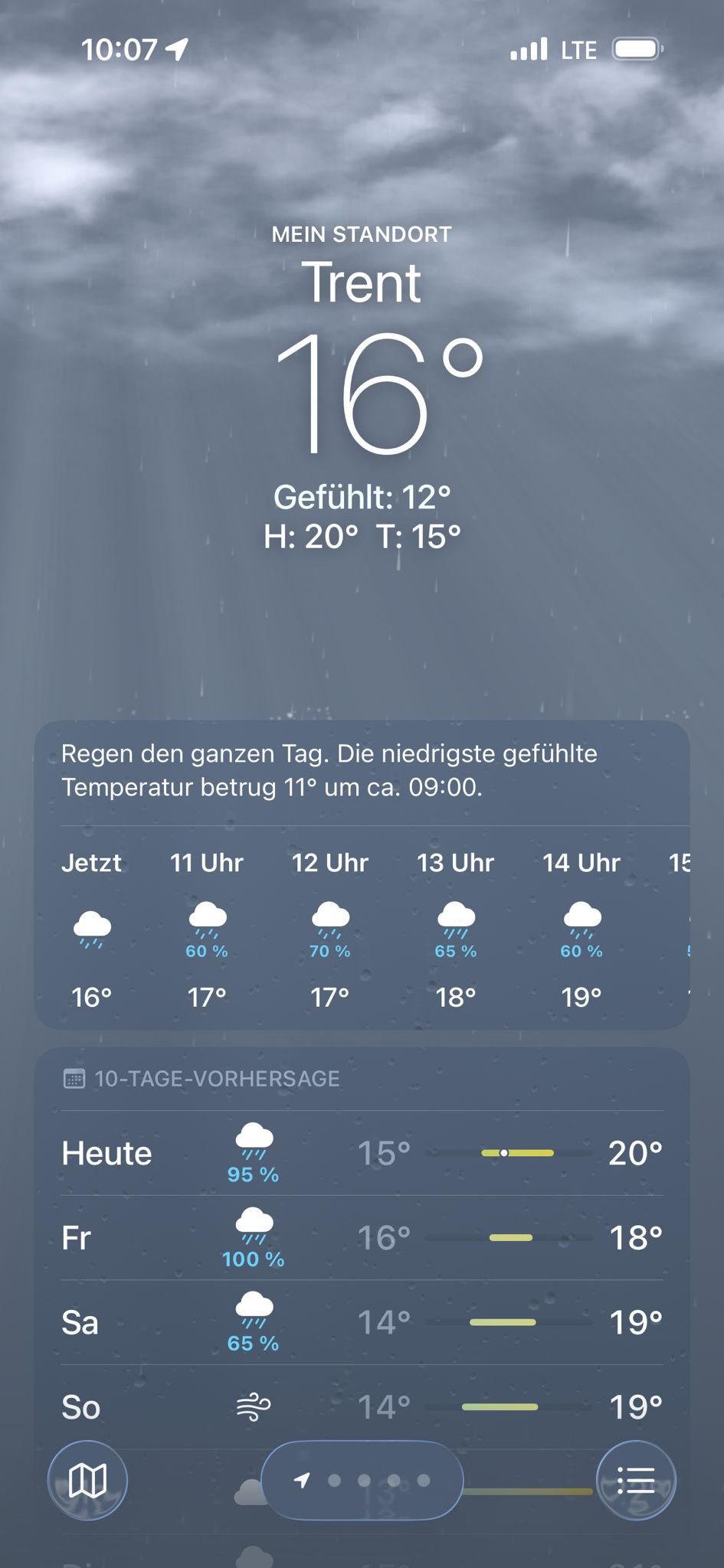Tap the location page indicator dots

(362, 1480)
